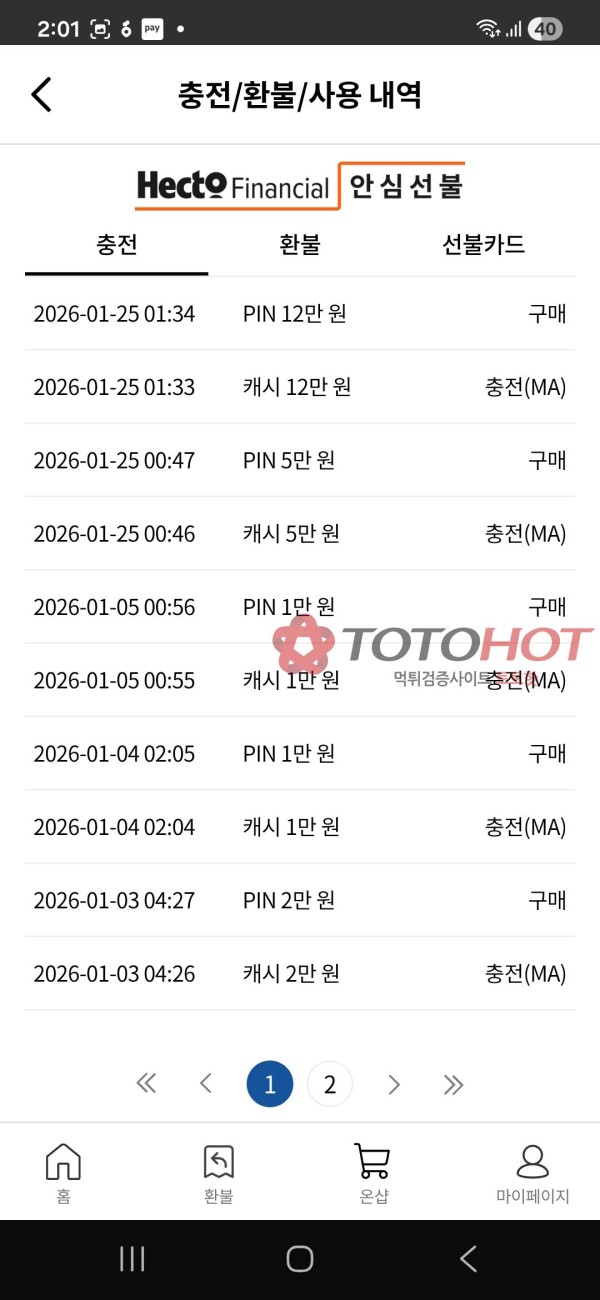This screenshot has width=600, height=1300.
Task: Open the 홈 bottom tab
Action: pyautogui.click(x=63, y=1173)
